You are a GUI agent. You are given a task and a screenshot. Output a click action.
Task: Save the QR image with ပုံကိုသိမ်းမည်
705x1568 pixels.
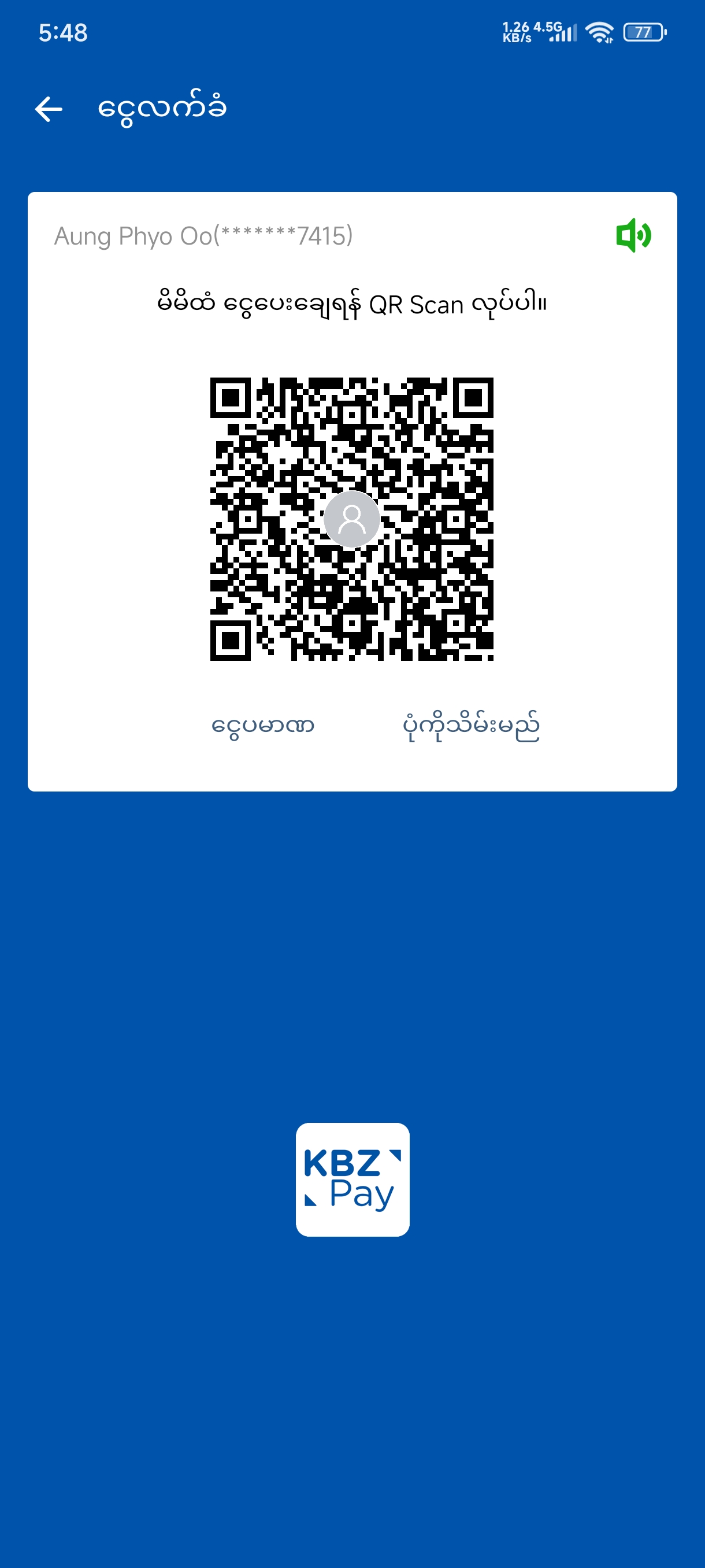tap(471, 726)
